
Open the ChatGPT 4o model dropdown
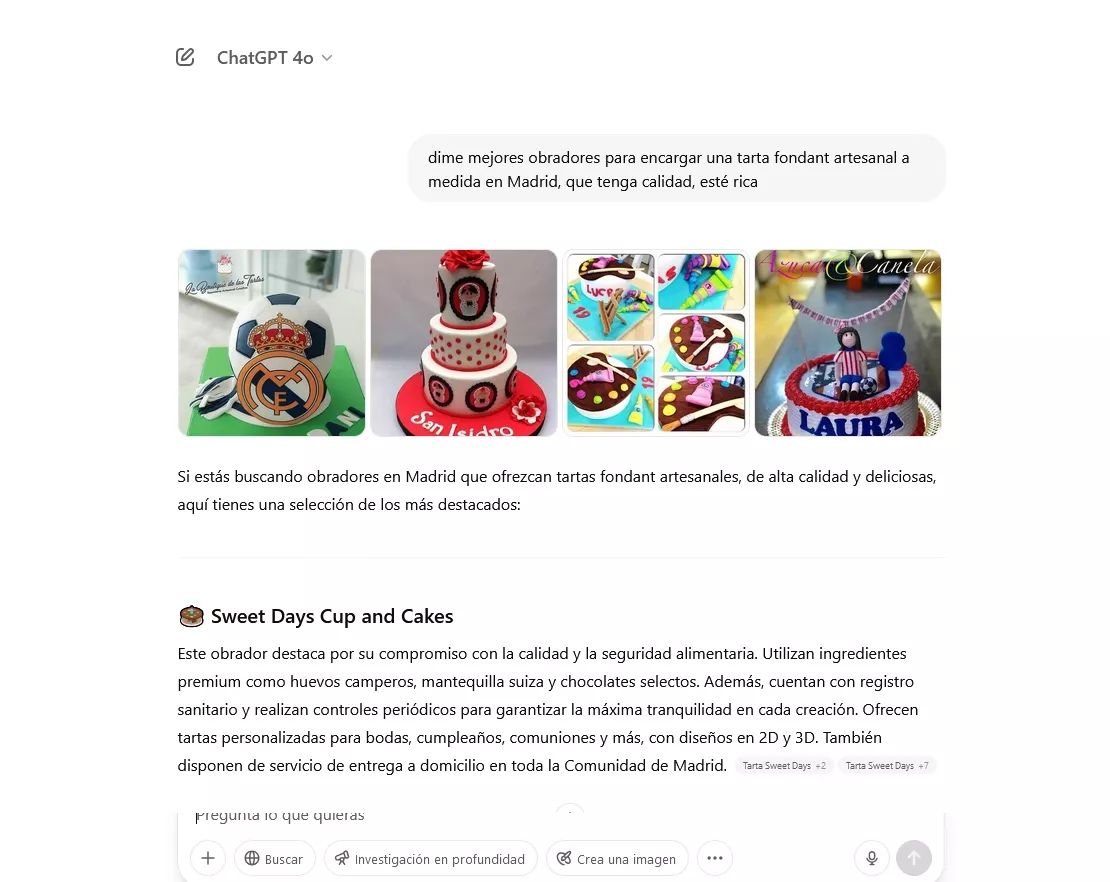pos(274,58)
